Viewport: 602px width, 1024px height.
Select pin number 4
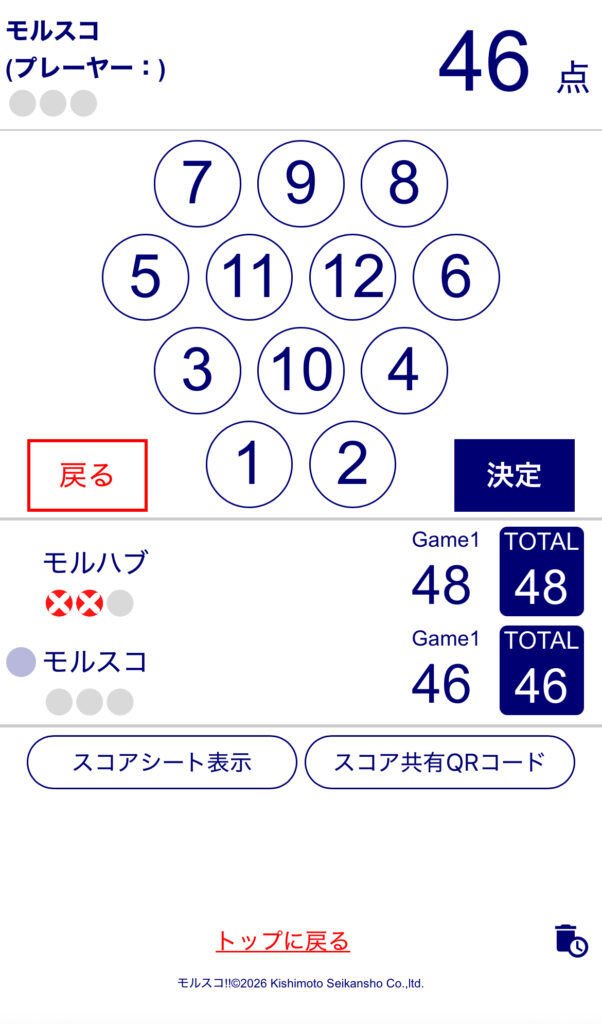[403, 370]
